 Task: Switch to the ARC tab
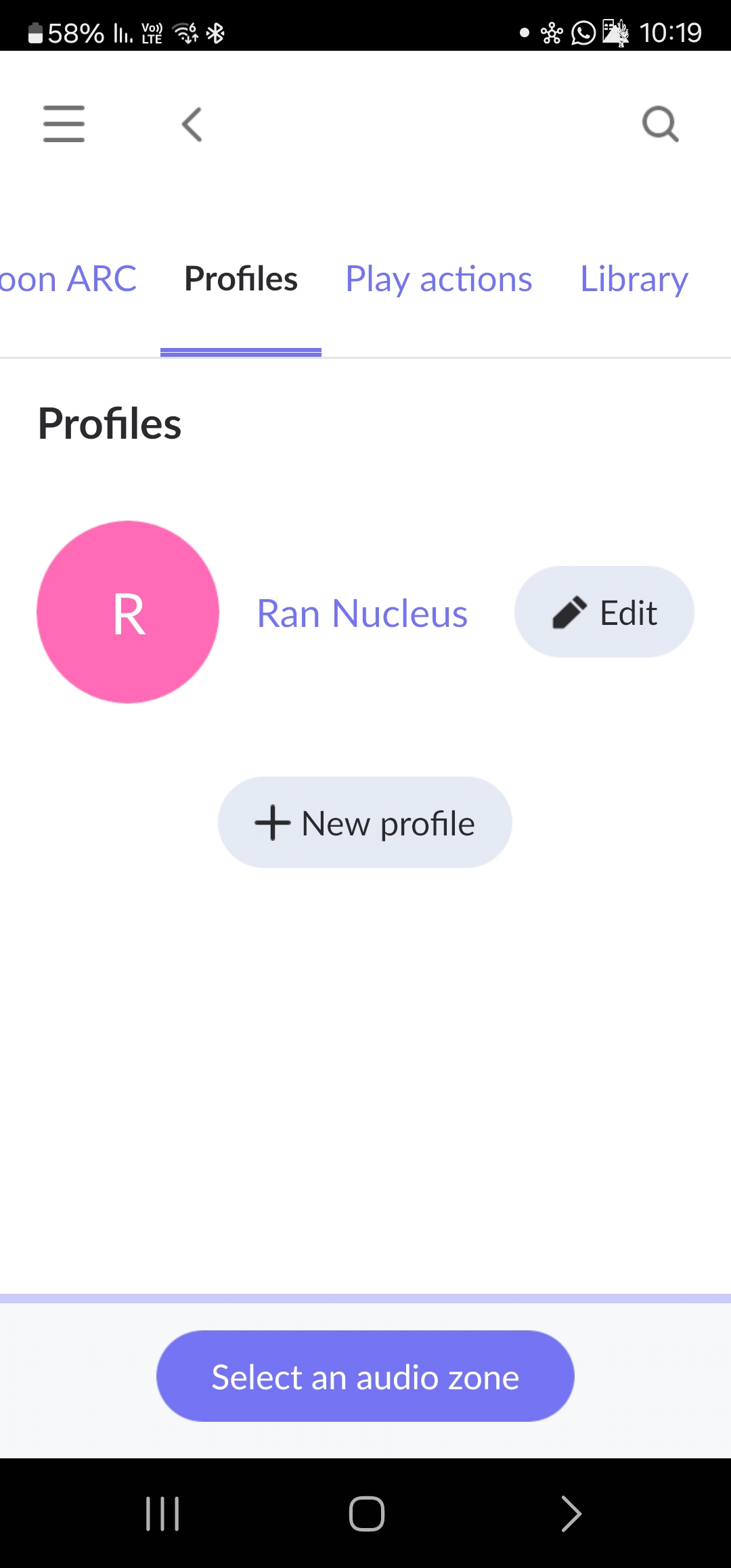coord(68,278)
